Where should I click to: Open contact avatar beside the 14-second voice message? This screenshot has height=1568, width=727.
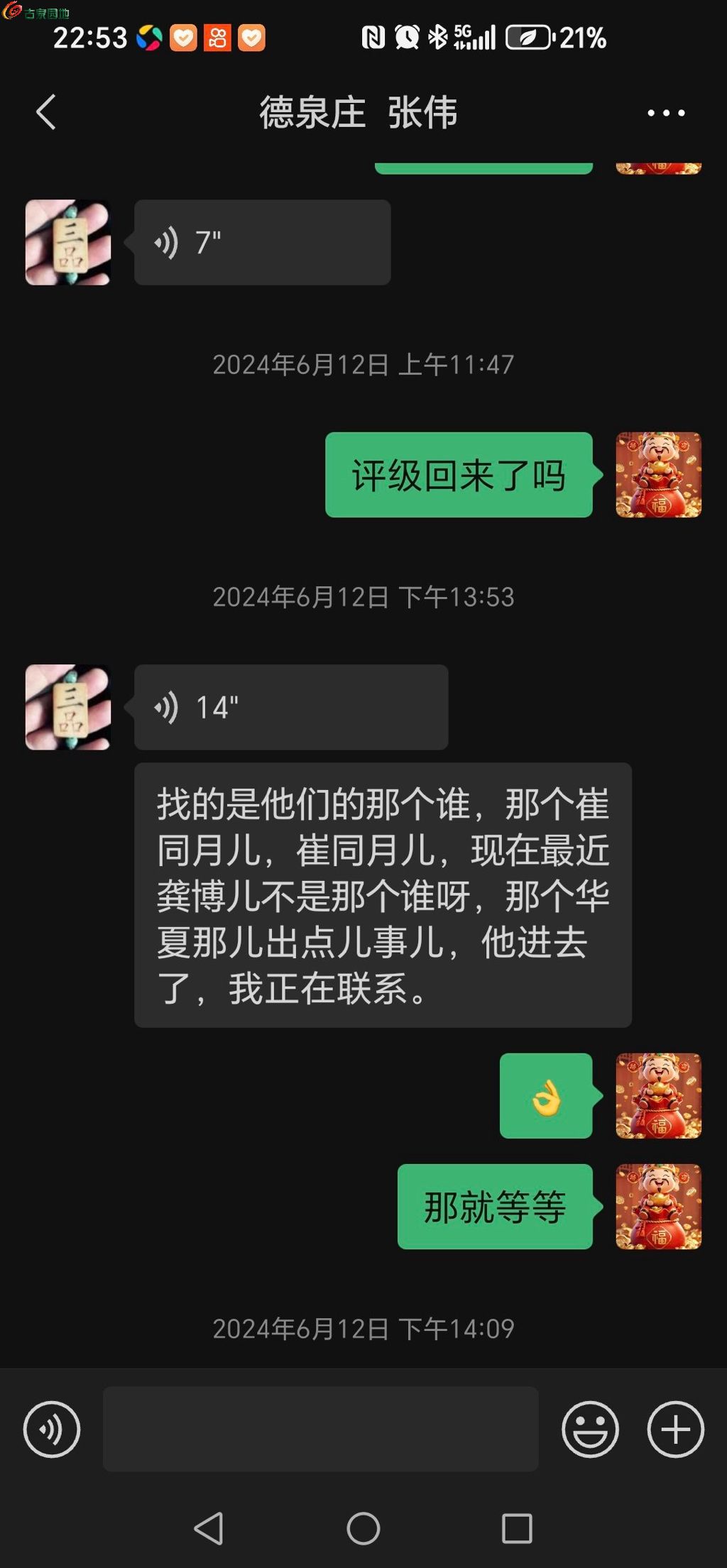pyautogui.click(x=68, y=707)
